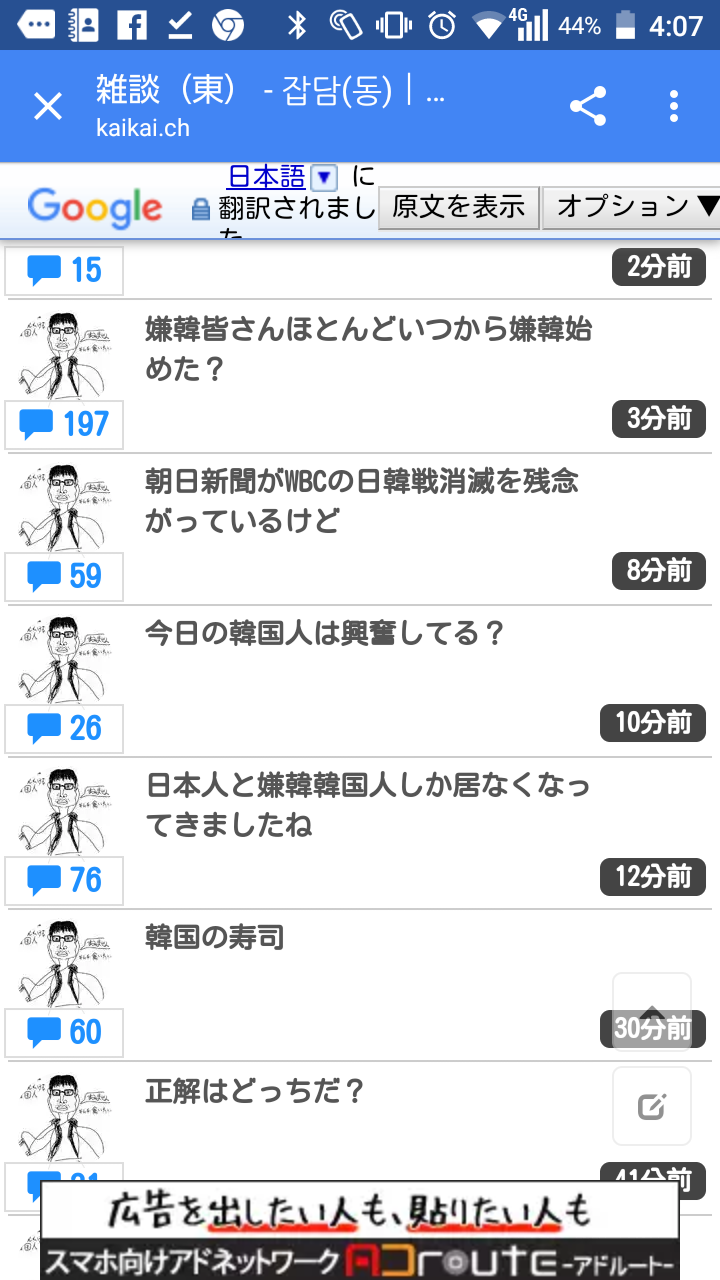This screenshot has width=720, height=1280.
Task: Share this kaikai.ch page
Action: (588, 106)
